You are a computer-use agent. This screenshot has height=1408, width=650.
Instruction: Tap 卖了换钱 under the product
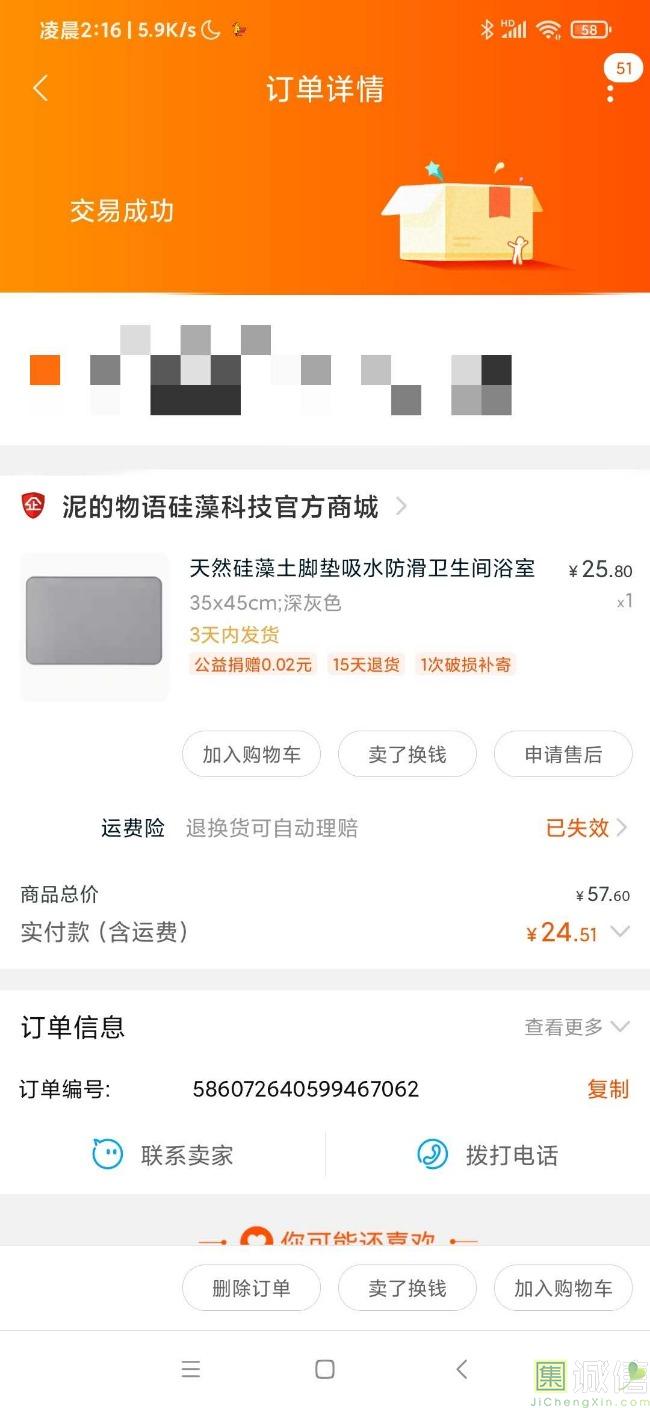tap(407, 755)
